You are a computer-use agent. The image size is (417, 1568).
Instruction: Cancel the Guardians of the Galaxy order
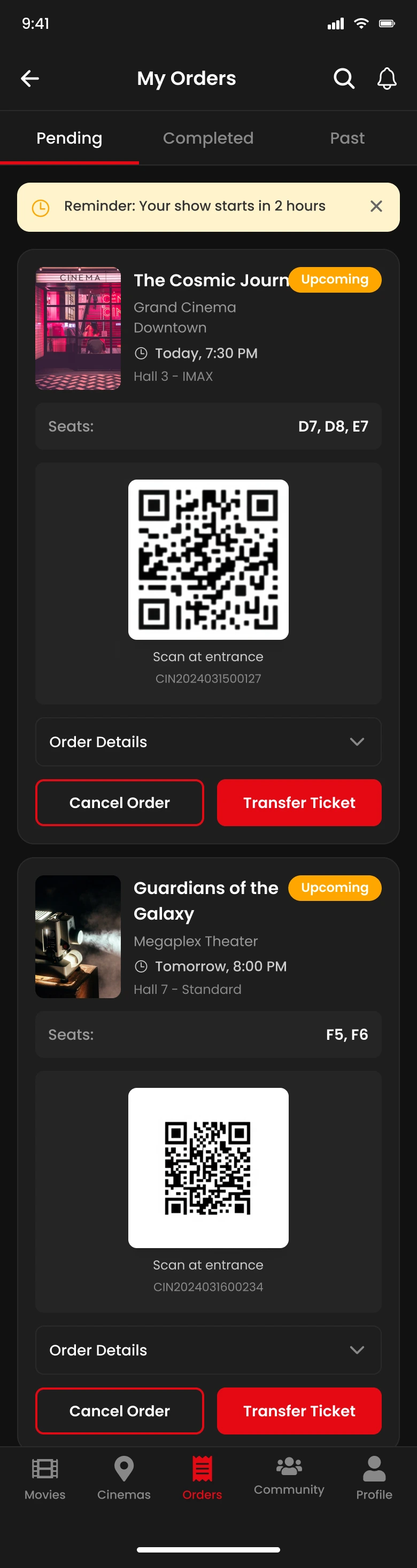120,1410
